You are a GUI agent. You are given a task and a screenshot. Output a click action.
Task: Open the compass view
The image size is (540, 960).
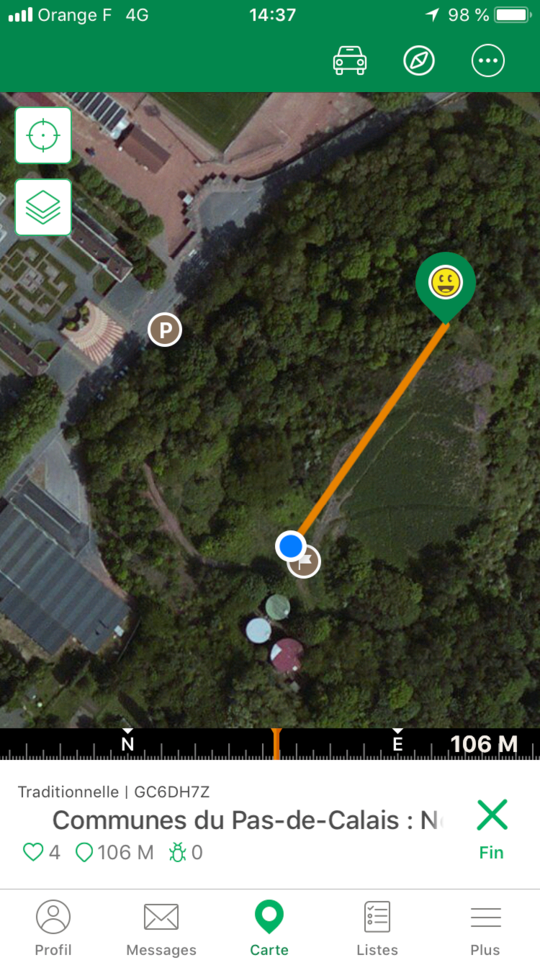[x=419, y=61]
